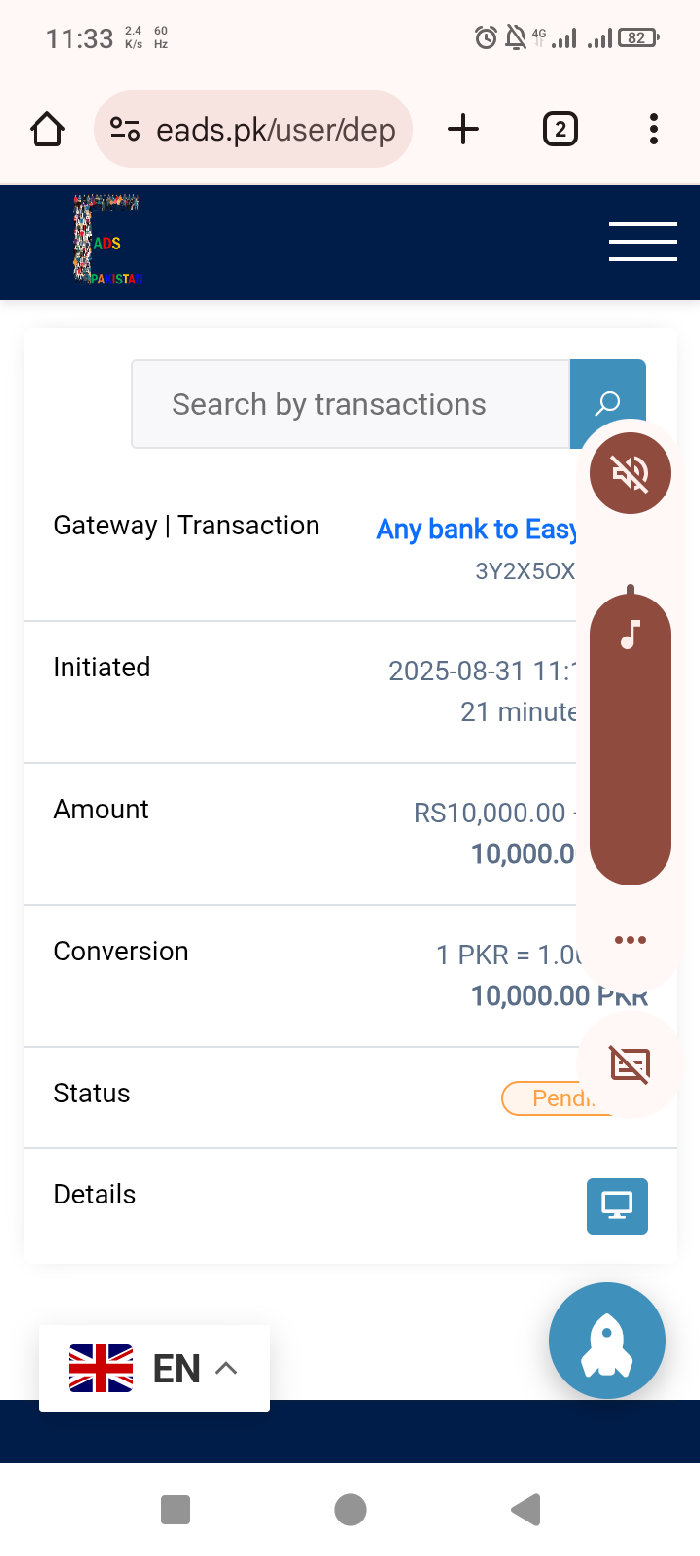Open the tab switcher showing 2
Screen dimensions: 700x1556
tap(560, 129)
